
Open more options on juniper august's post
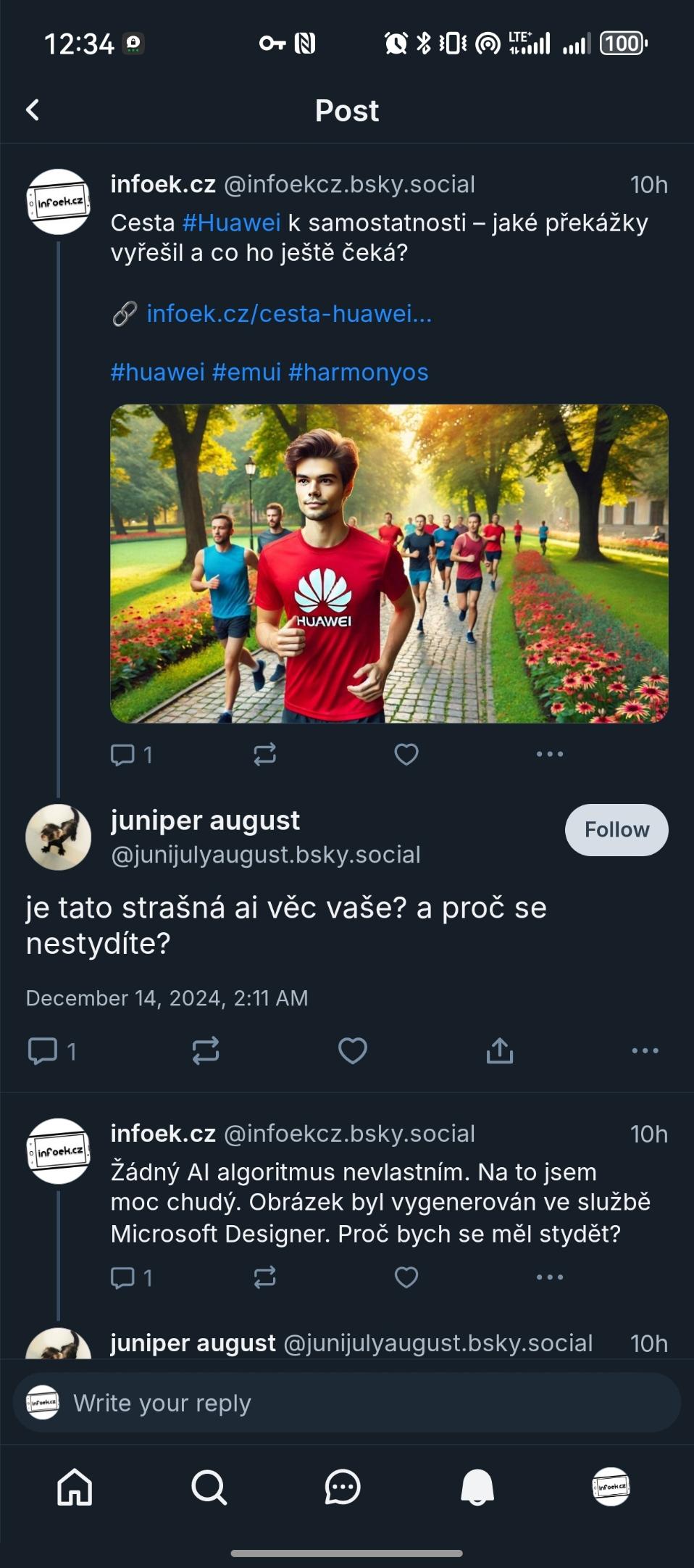645,1050
